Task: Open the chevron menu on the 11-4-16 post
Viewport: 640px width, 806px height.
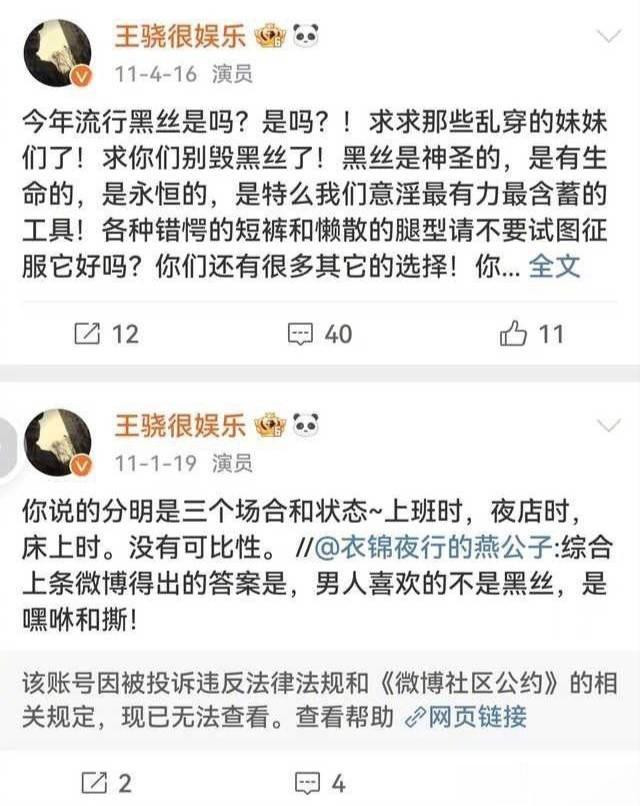Action: click(609, 36)
